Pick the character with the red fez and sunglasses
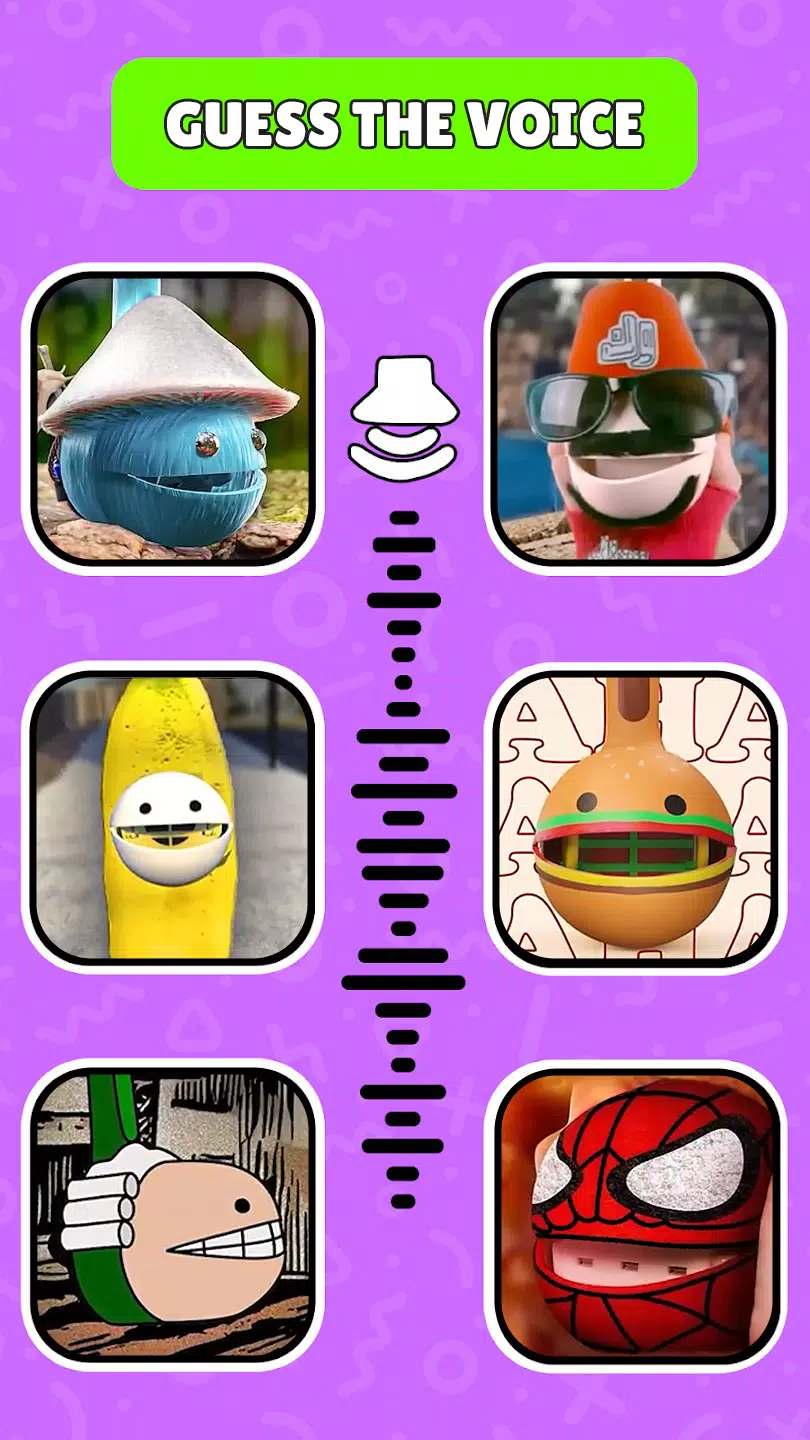The height and width of the screenshot is (1440, 810). click(x=634, y=419)
